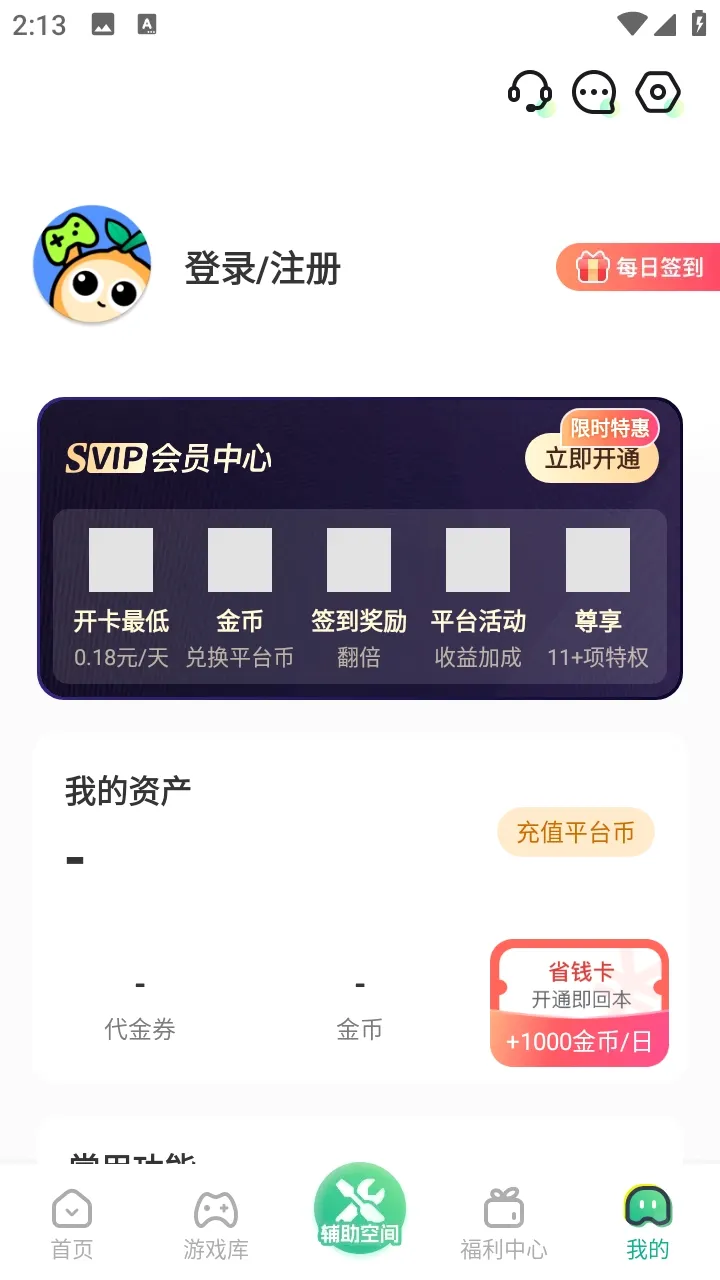Open the 省钱卡 money-saving card
720x1280 pixels.
579,1002
